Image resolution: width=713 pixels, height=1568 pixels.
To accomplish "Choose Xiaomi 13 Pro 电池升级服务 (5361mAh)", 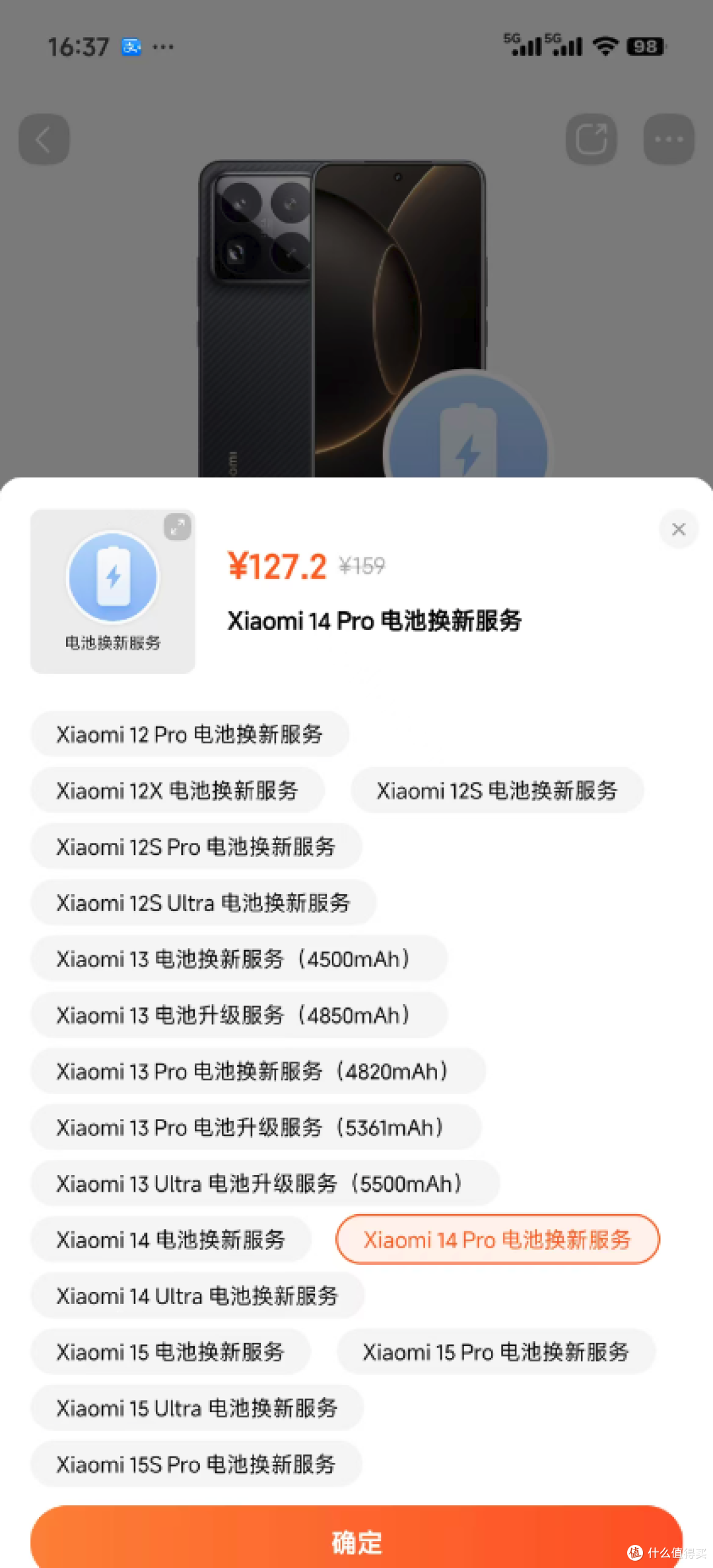I will [x=256, y=1127].
